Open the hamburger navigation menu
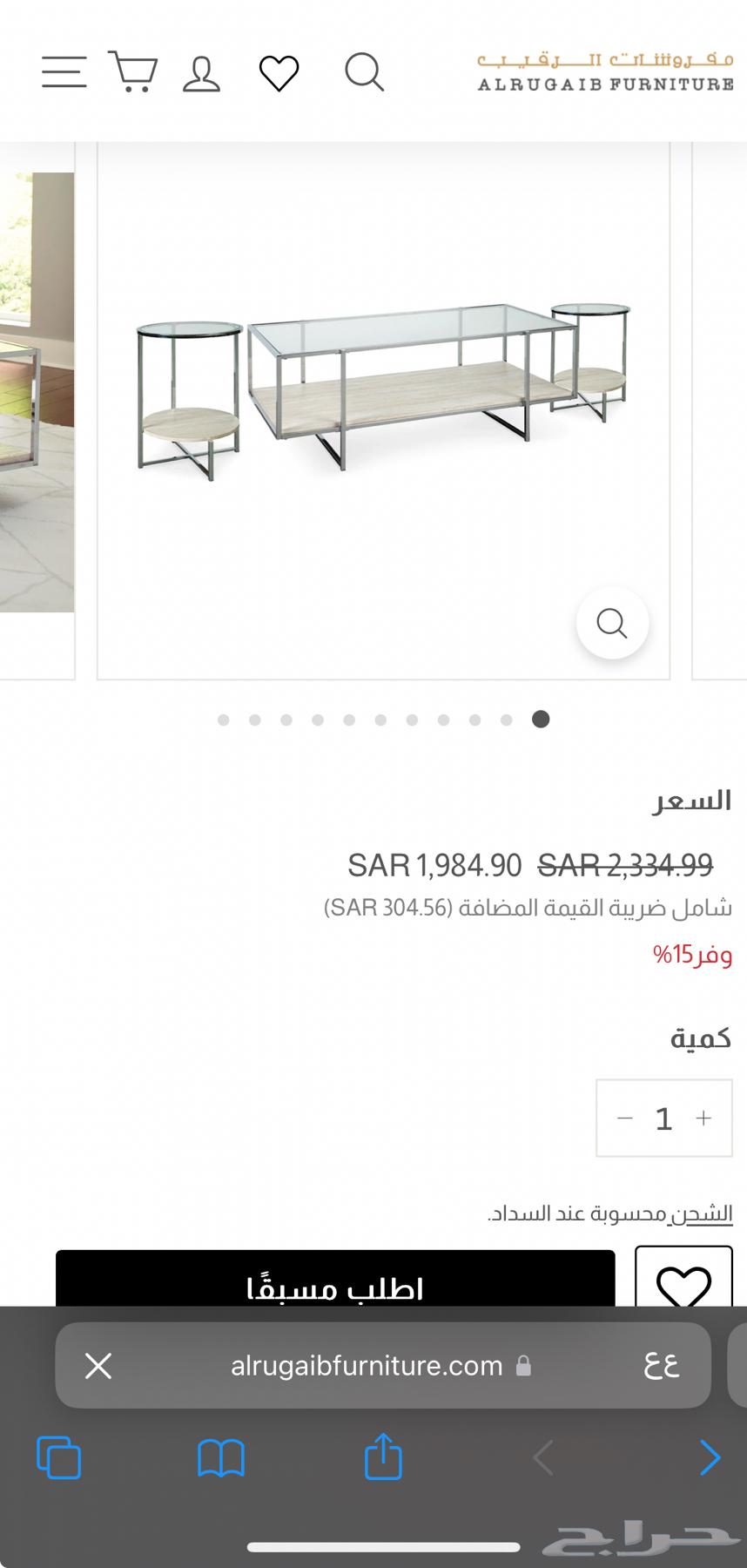747x1568 pixels. coord(62,72)
